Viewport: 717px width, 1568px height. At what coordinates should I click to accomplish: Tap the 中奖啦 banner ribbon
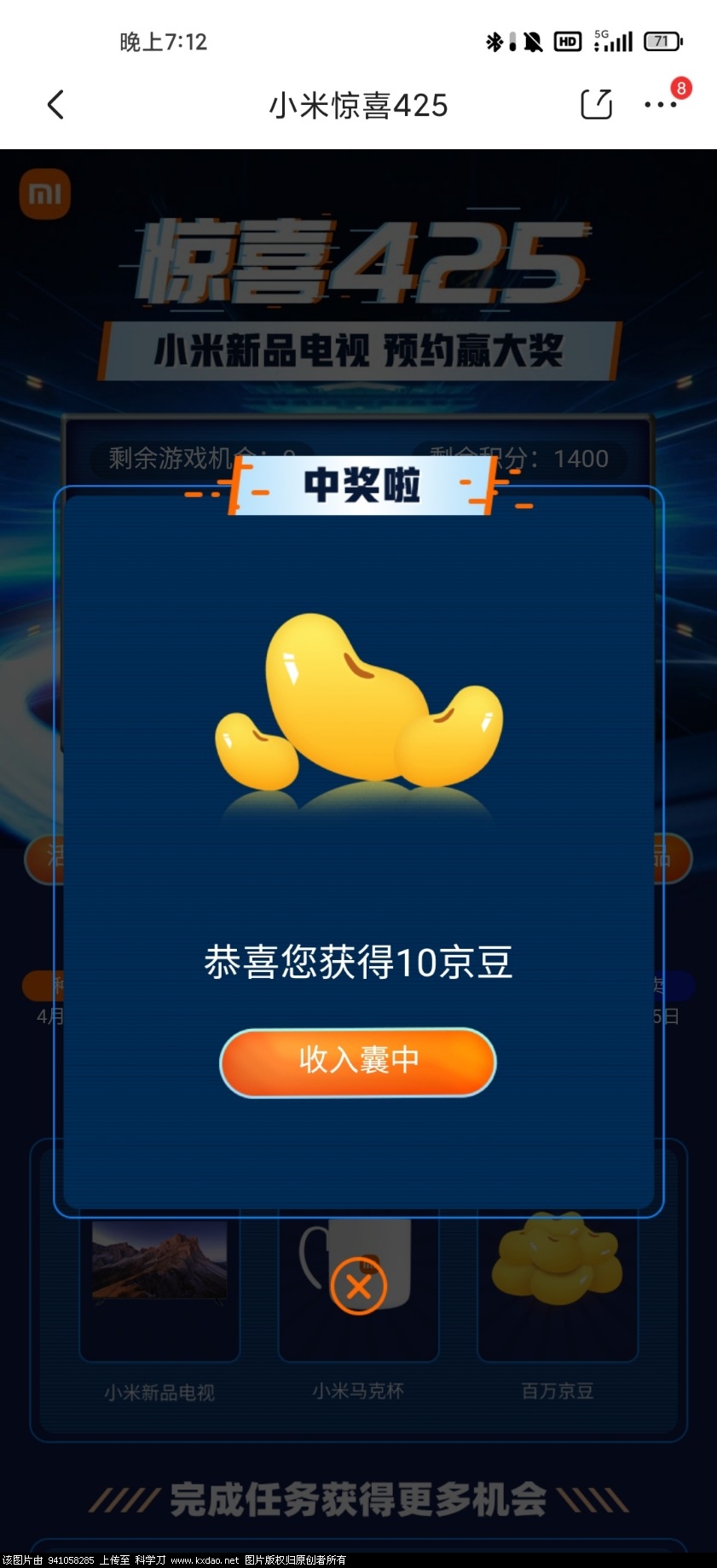pyautogui.click(x=358, y=487)
